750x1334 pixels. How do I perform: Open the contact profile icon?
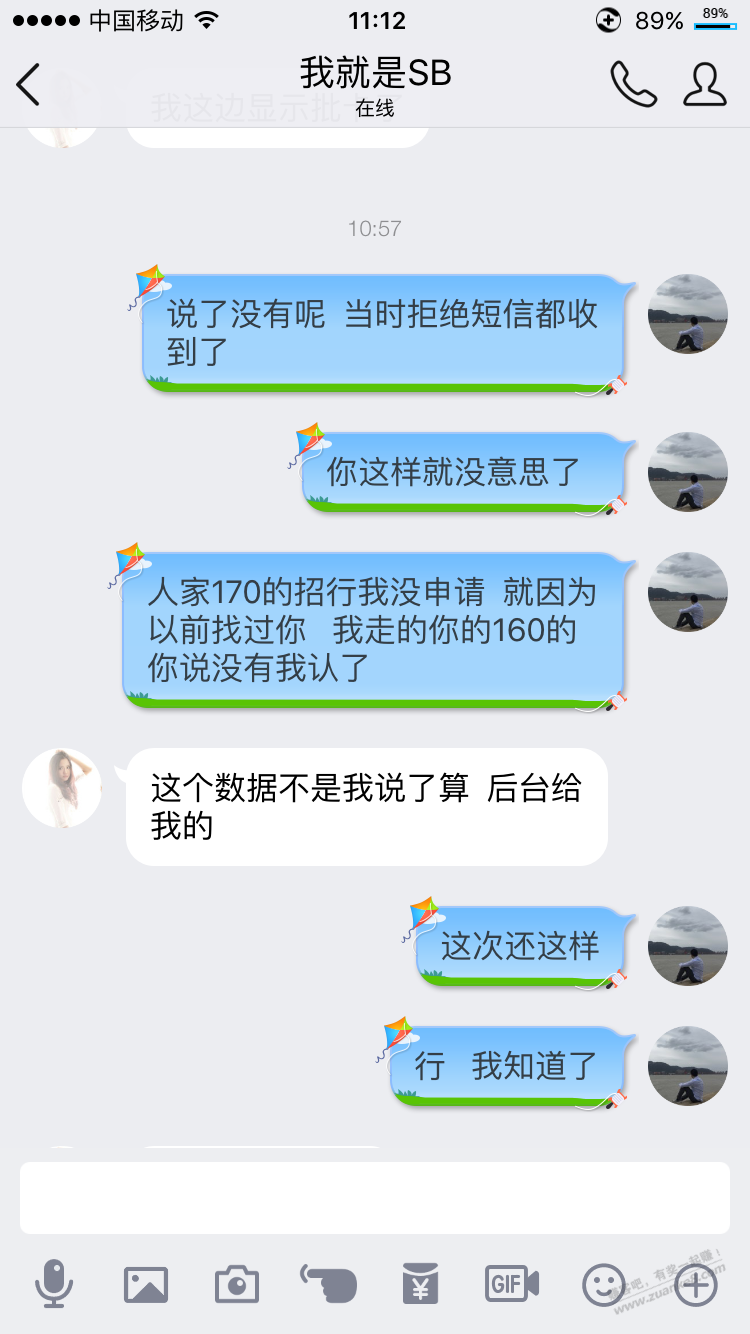[x=704, y=84]
